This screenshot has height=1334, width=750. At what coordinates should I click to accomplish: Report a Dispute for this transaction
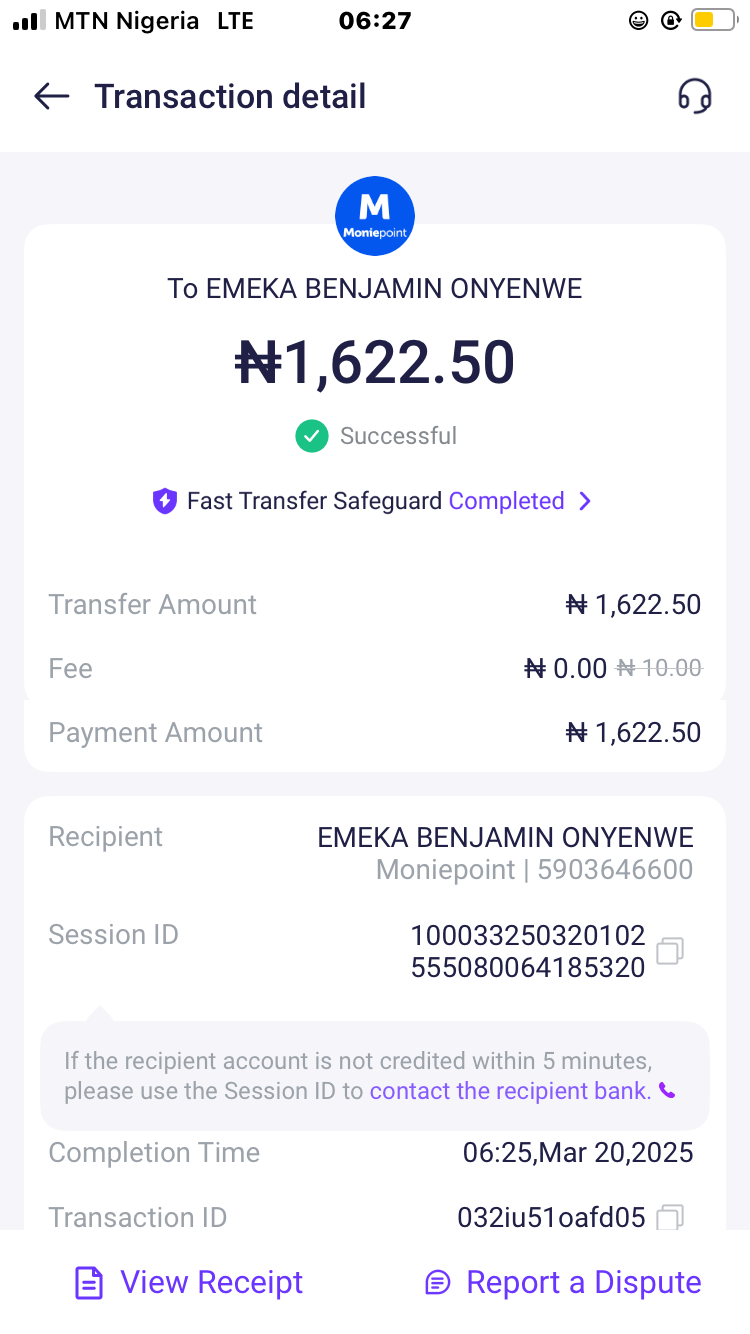(563, 1282)
